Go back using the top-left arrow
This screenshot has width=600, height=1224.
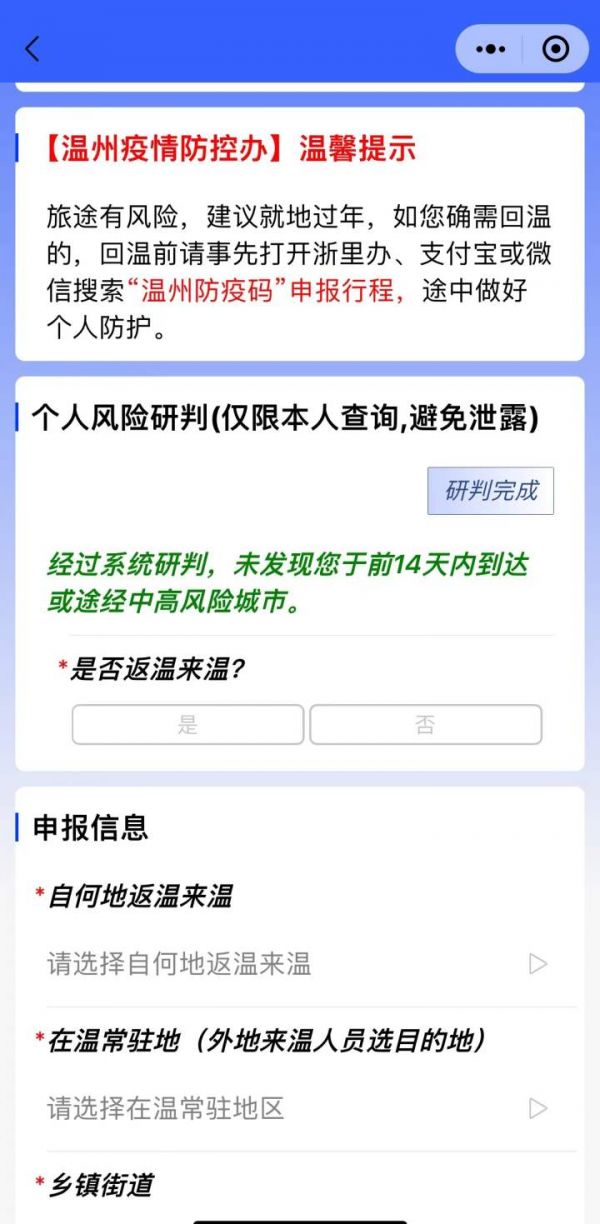(x=33, y=49)
